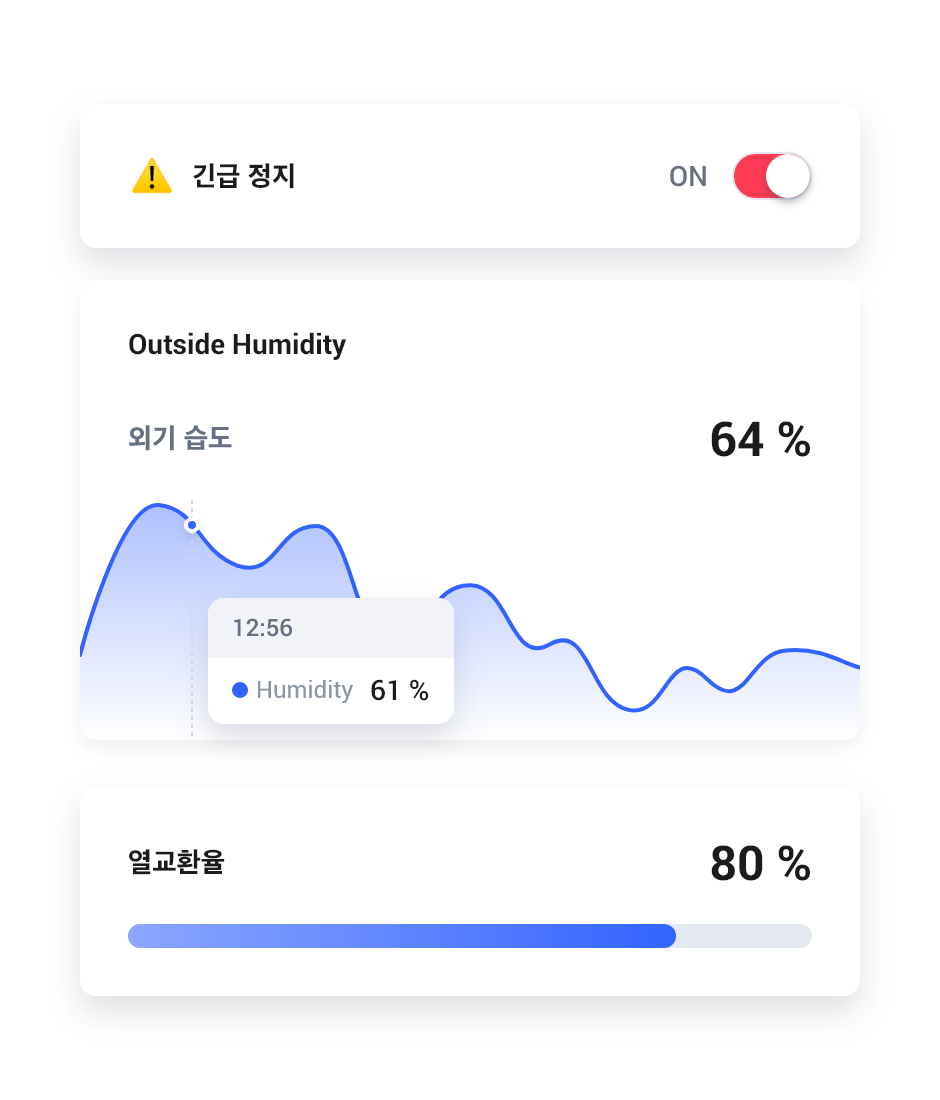Select the 외기 습도 label

tap(180, 437)
